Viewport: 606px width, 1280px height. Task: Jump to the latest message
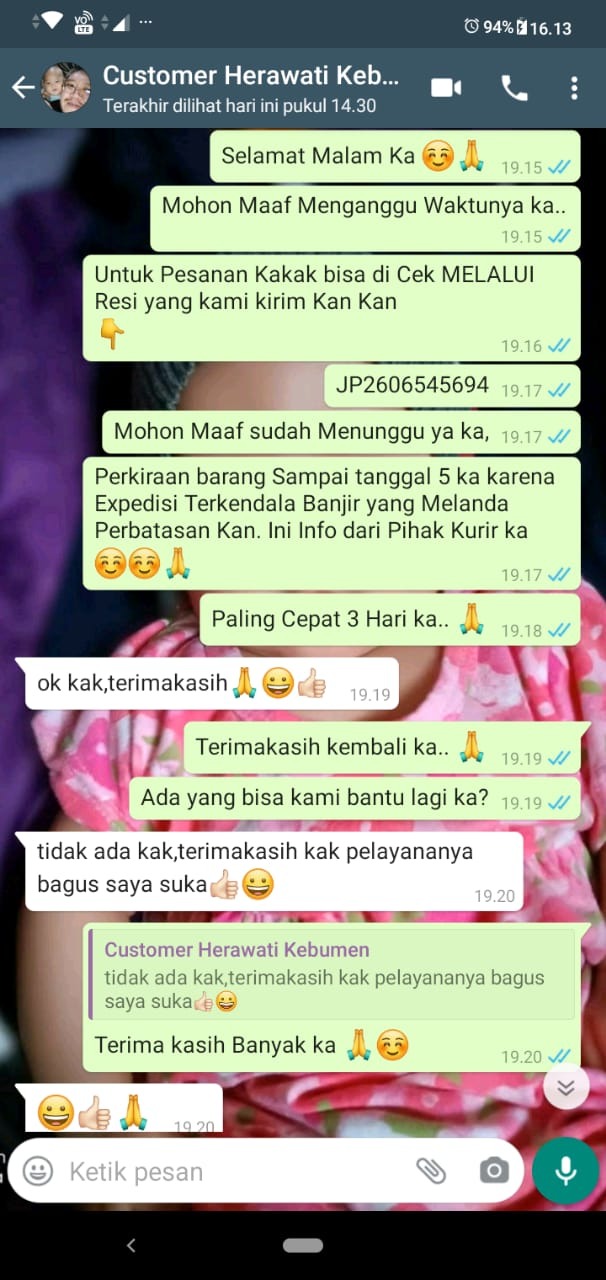coord(566,1088)
